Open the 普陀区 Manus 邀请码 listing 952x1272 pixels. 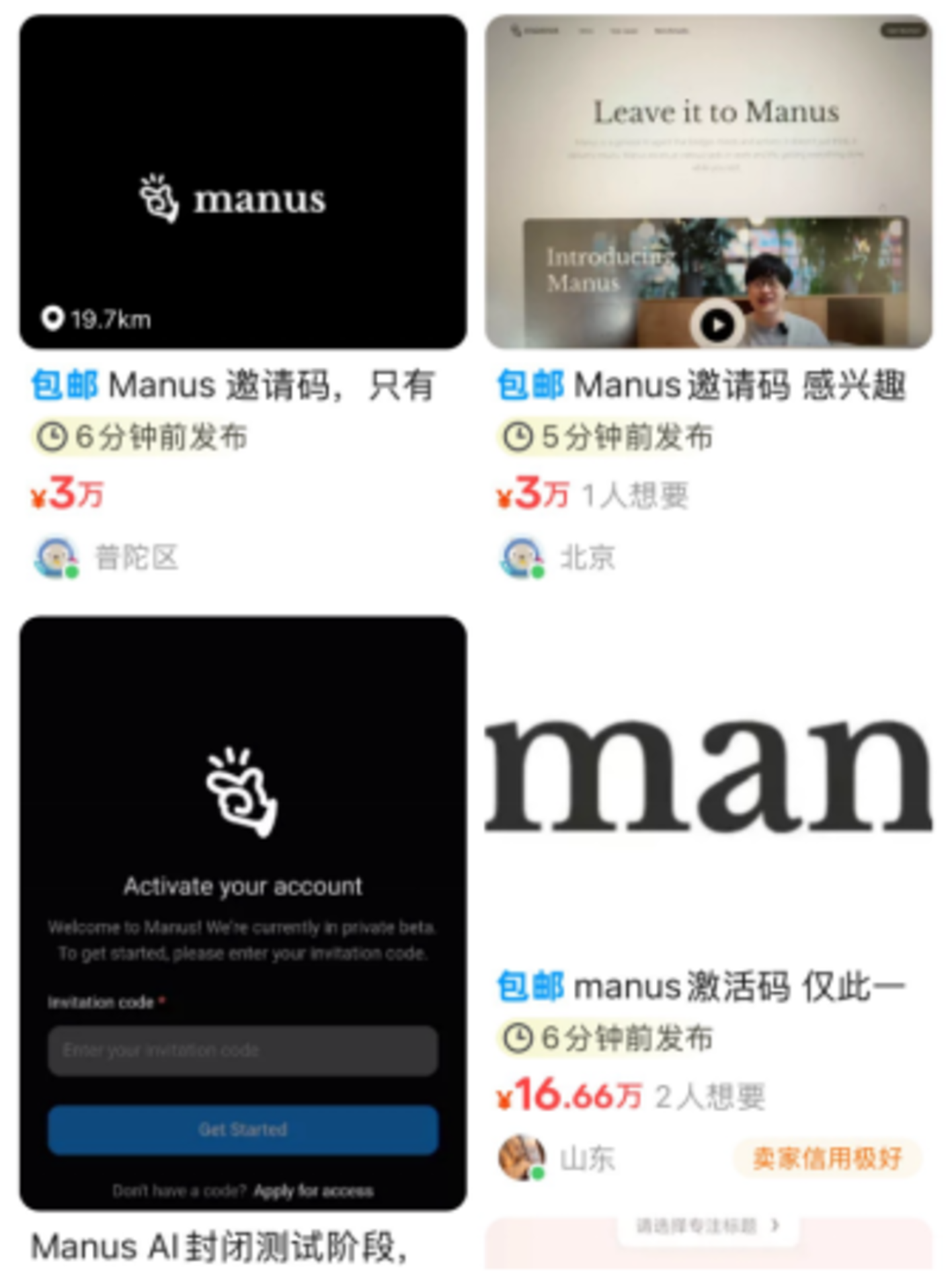pyautogui.click(x=243, y=182)
